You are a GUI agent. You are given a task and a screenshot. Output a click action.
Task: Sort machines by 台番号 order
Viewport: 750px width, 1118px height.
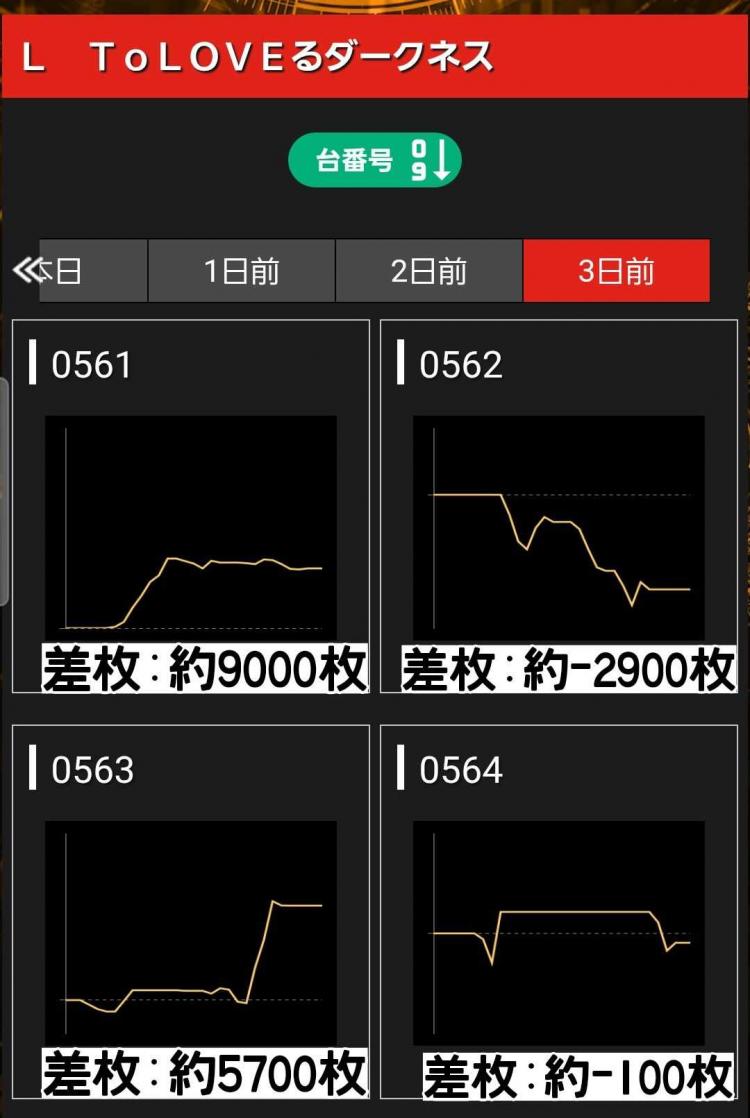click(x=374, y=161)
